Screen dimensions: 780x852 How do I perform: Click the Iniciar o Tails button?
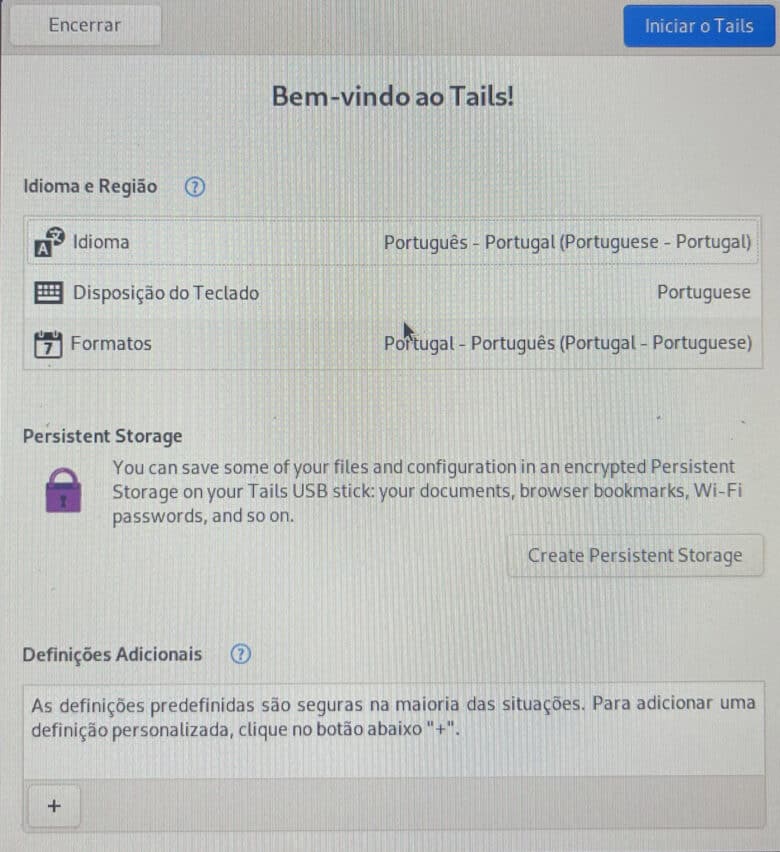pyautogui.click(x=698, y=26)
